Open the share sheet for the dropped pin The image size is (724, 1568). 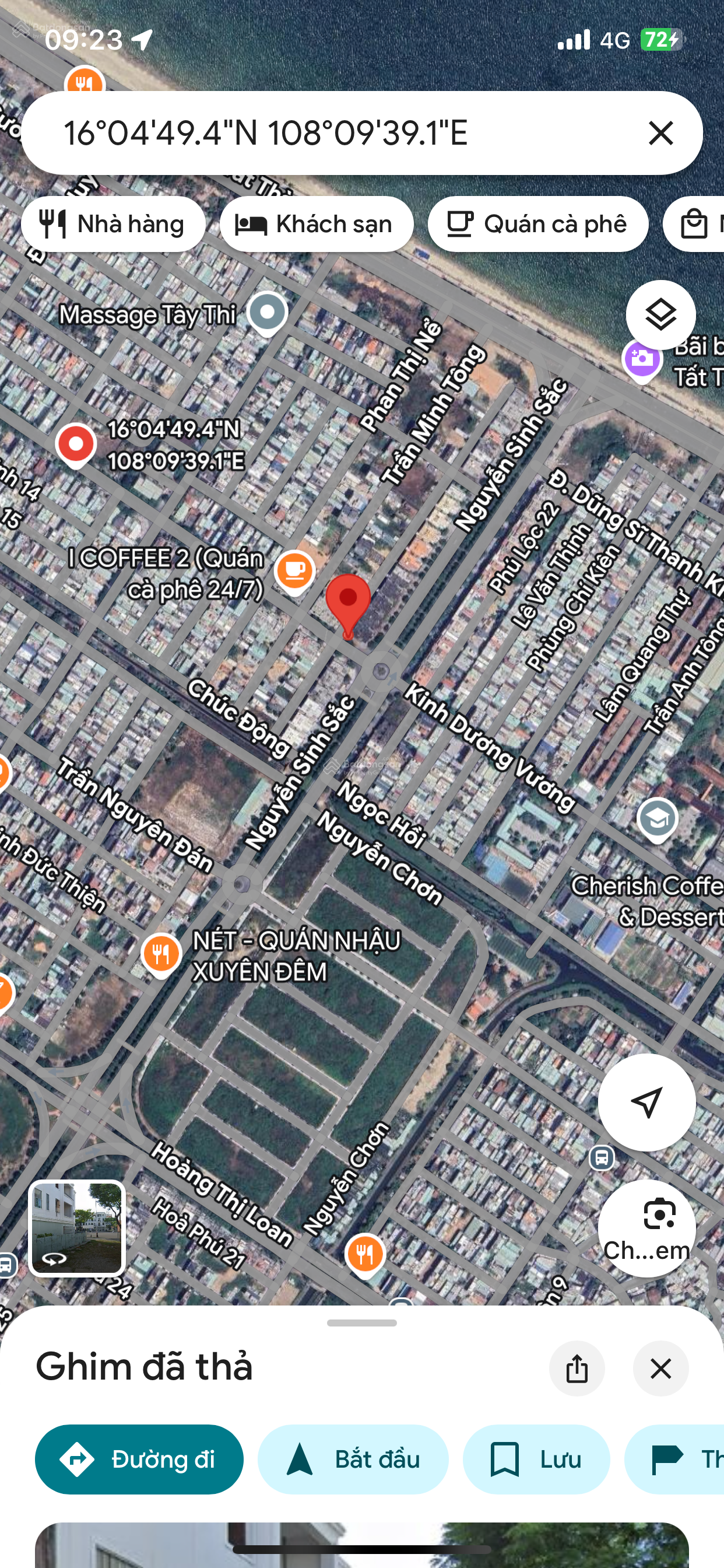tap(577, 1368)
